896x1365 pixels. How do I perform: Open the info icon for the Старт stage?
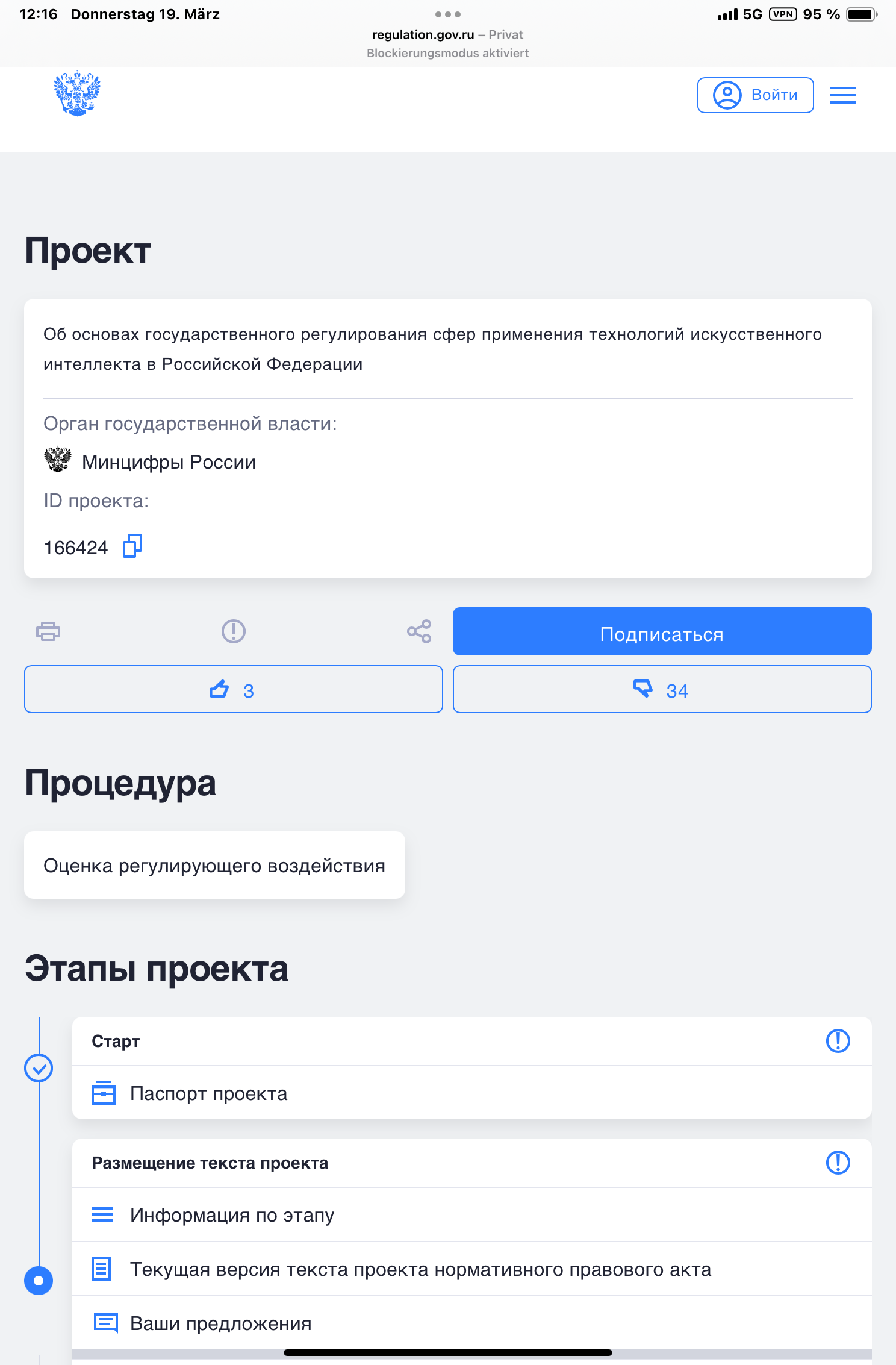coord(838,1040)
